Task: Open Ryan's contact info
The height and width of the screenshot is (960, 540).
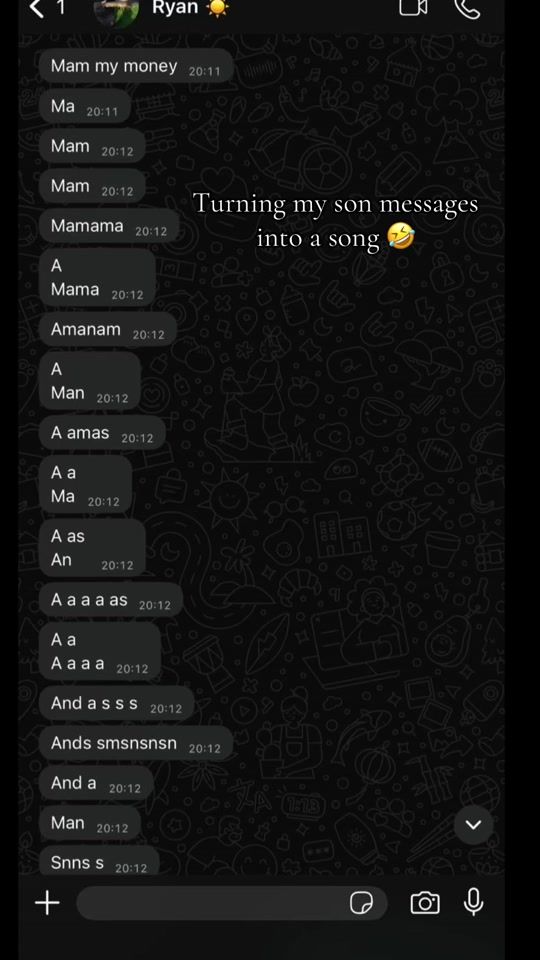Action: click(x=174, y=7)
